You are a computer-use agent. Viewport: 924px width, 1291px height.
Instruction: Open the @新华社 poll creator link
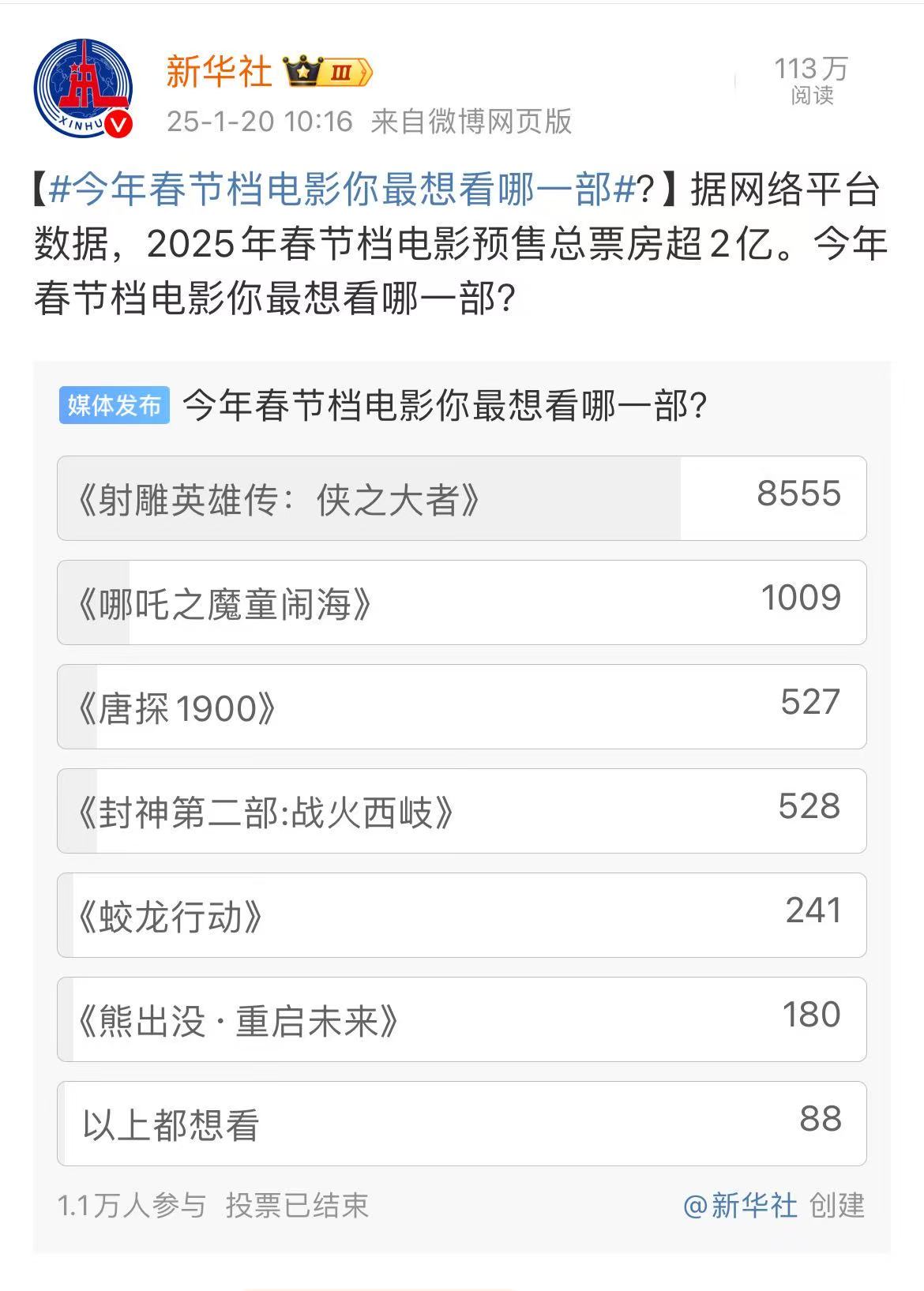[x=740, y=1206]
